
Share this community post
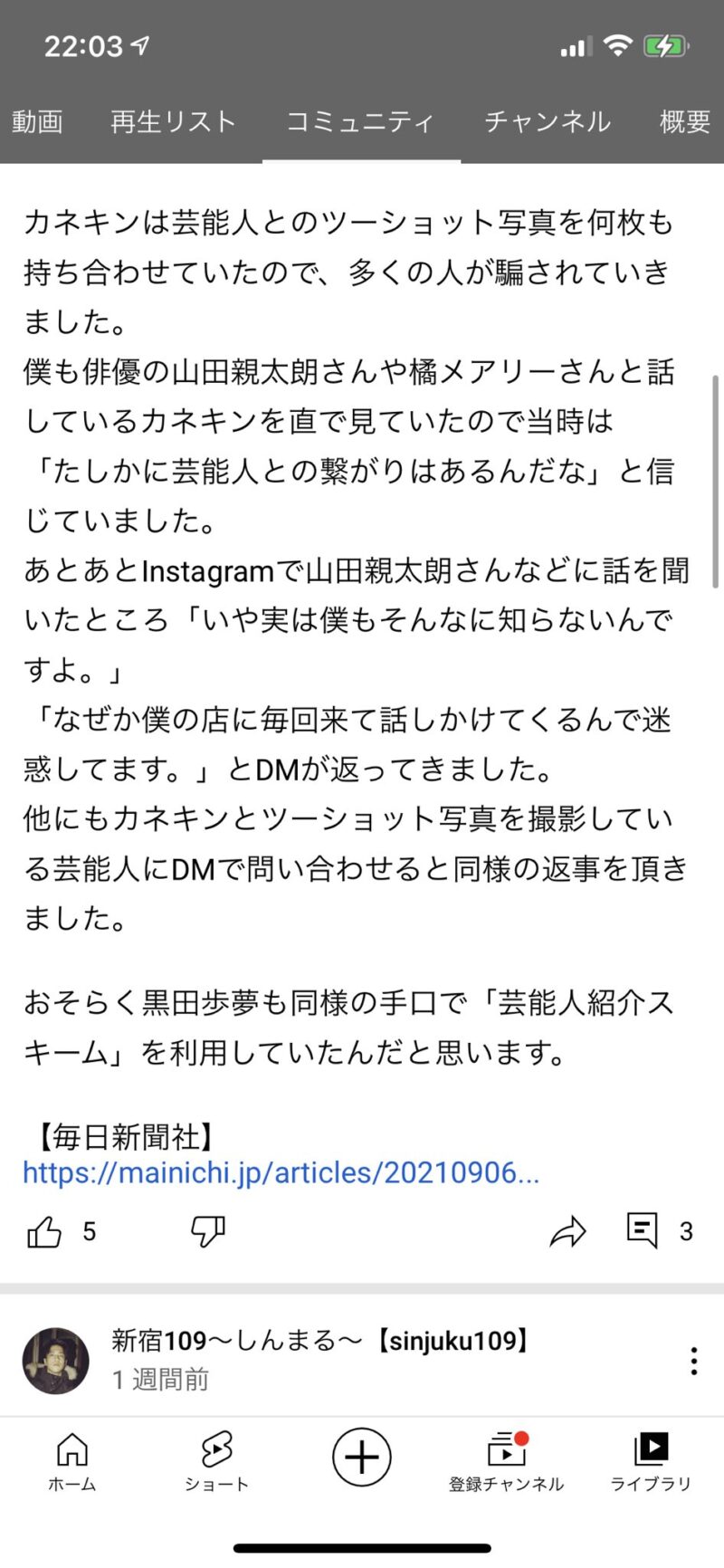(x=568, y=1231)
